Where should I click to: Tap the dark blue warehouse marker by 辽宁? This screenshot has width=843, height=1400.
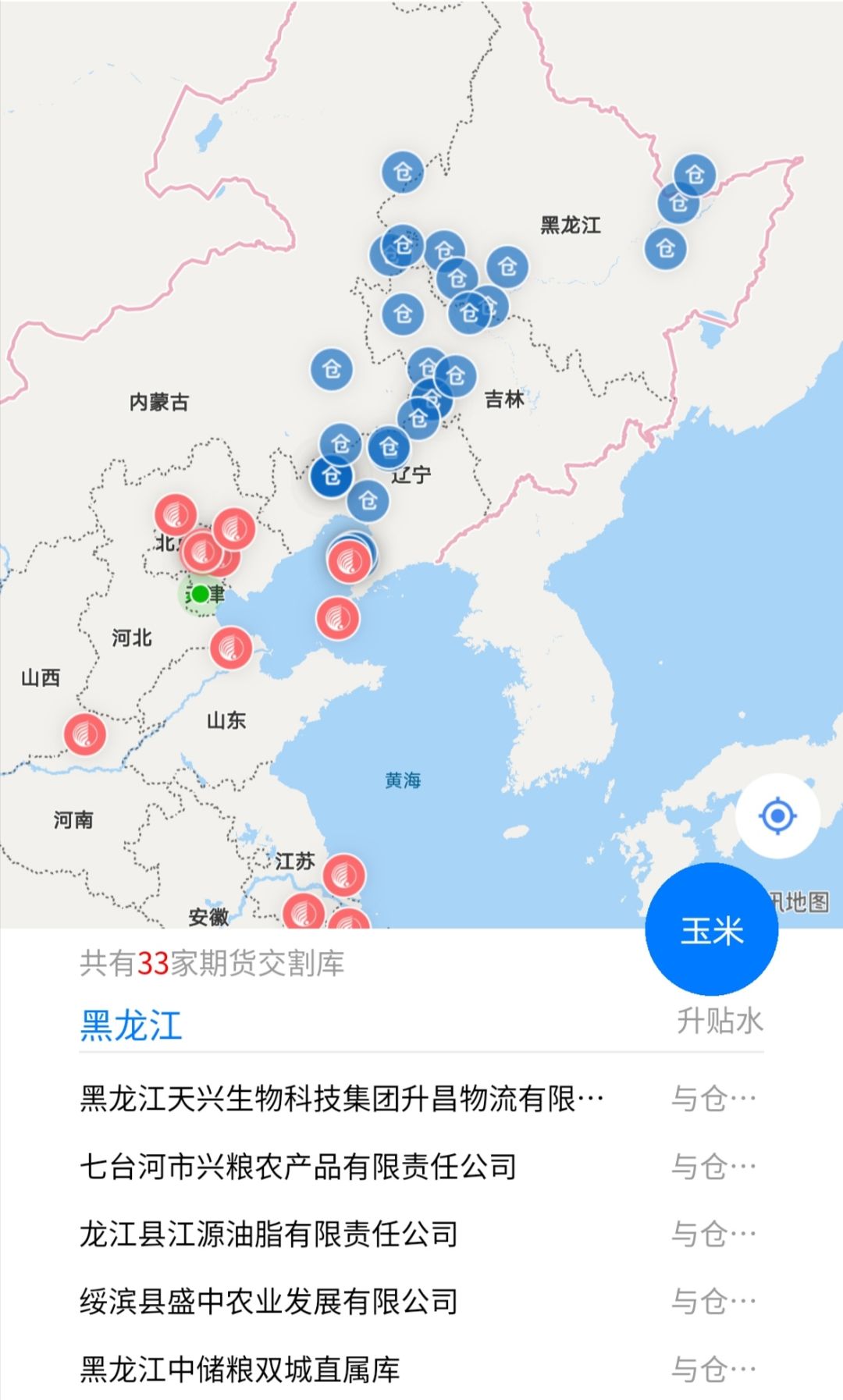[x=332, y=476]
